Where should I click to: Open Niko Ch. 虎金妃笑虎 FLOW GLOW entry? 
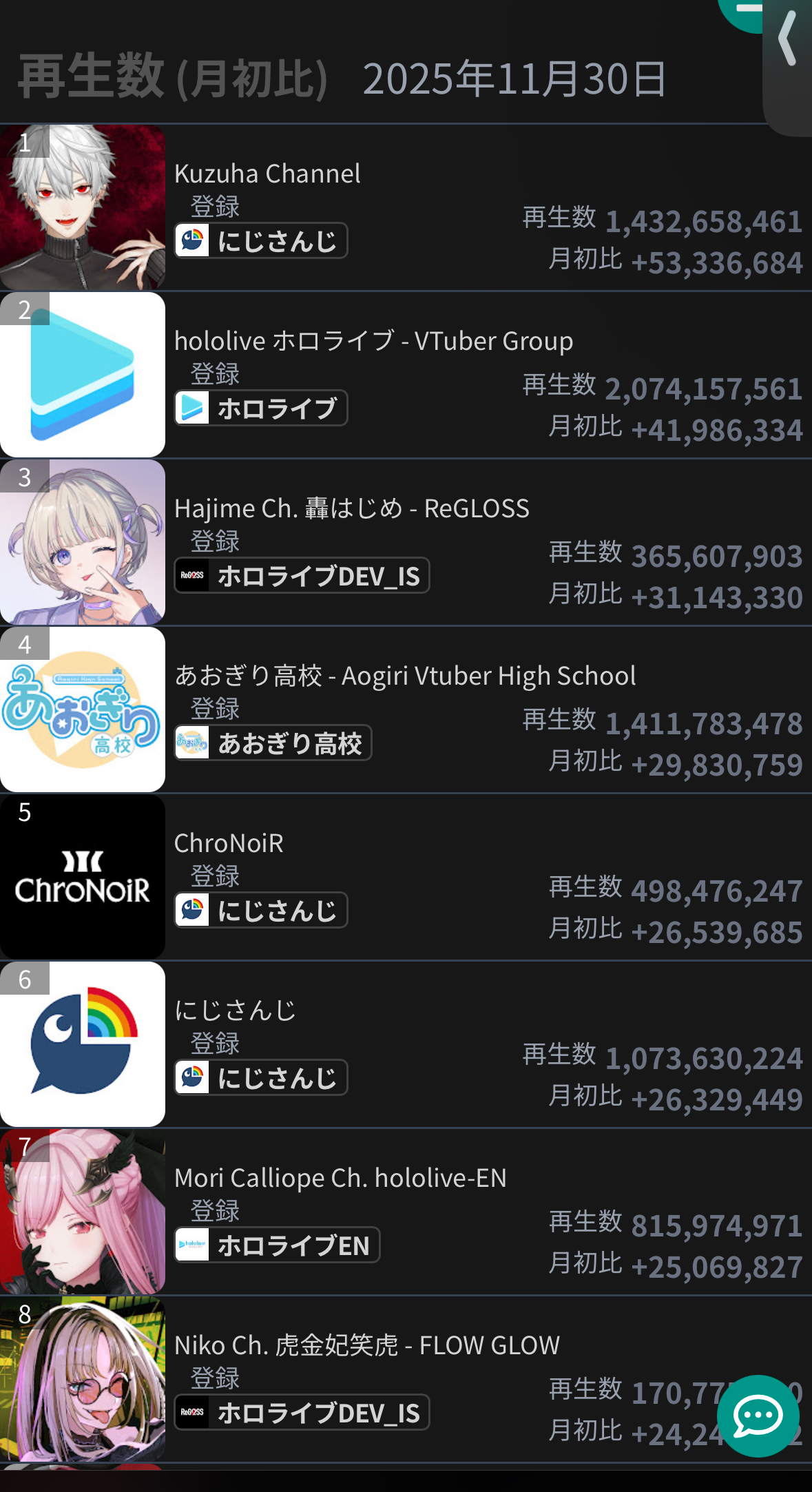click(366, 1345)
